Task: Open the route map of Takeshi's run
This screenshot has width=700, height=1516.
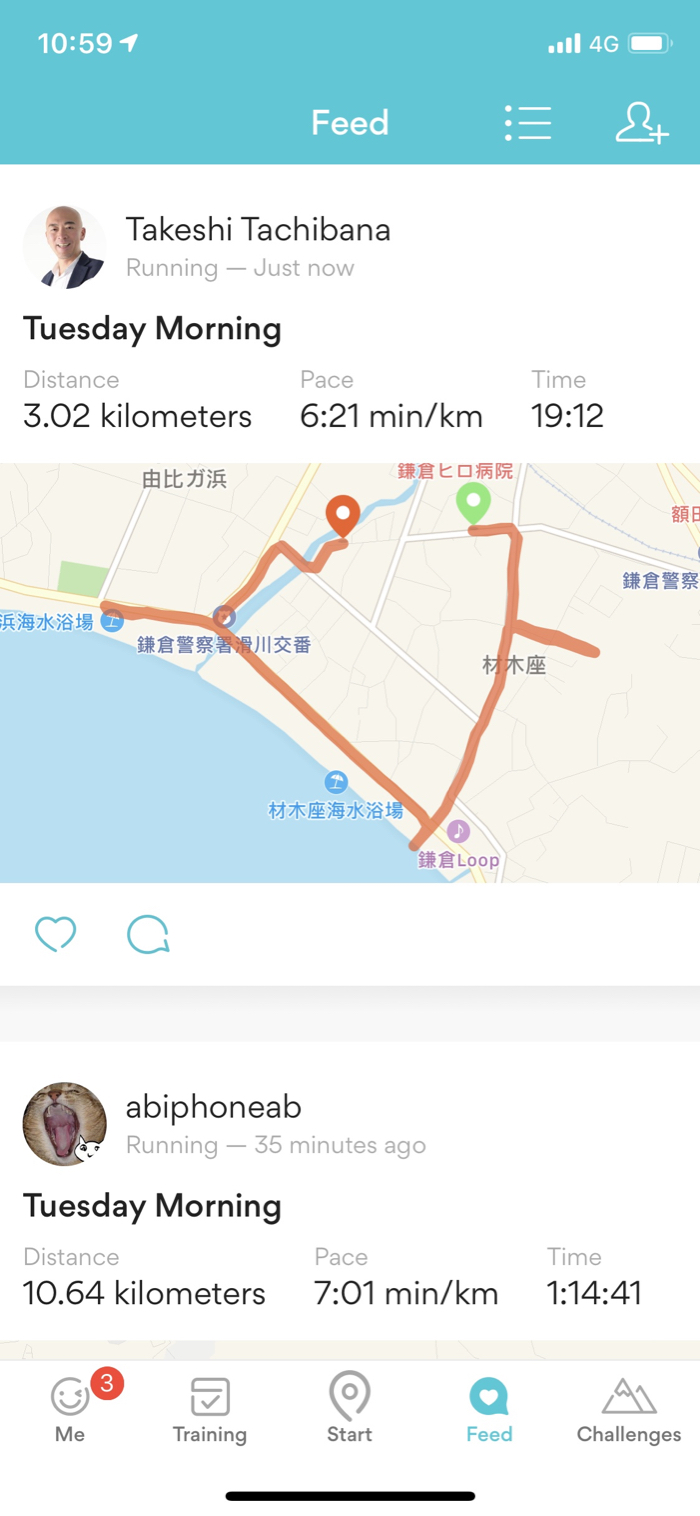Action: tap(350, 672)
